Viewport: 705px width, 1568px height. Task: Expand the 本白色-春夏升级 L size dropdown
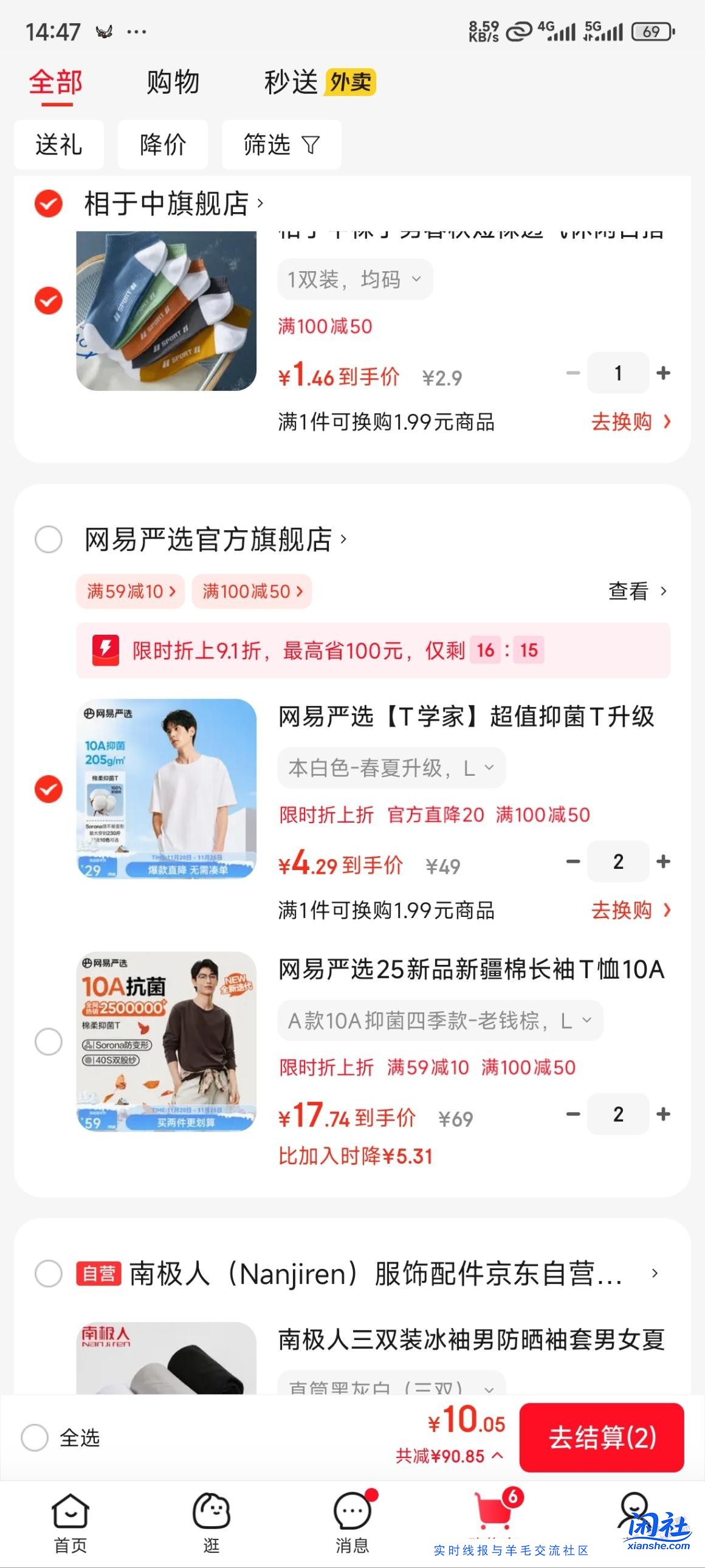pos(391,767)
